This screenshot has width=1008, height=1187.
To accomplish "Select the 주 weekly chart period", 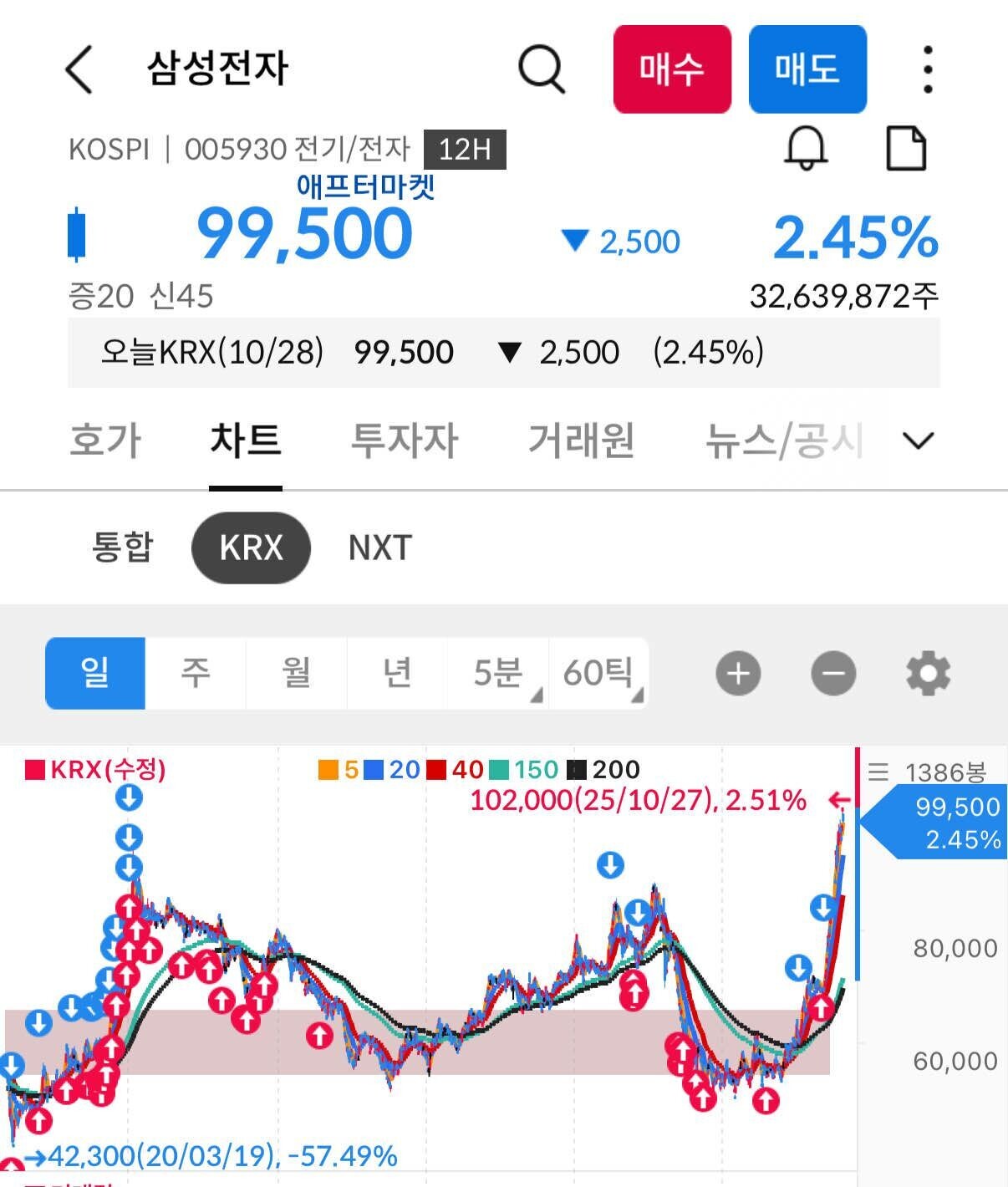I will point(196,674).
